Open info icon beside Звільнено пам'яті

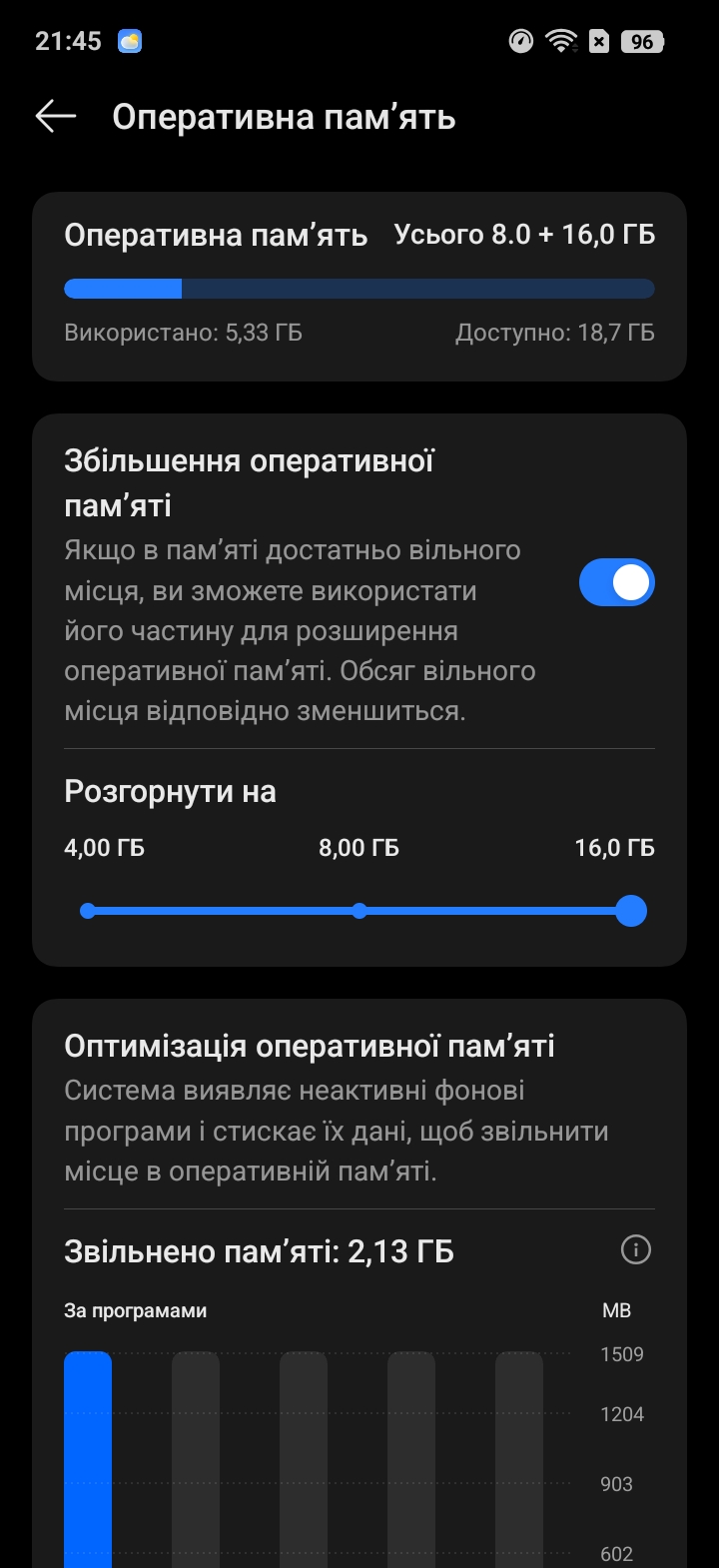[x=635, y=1249]
